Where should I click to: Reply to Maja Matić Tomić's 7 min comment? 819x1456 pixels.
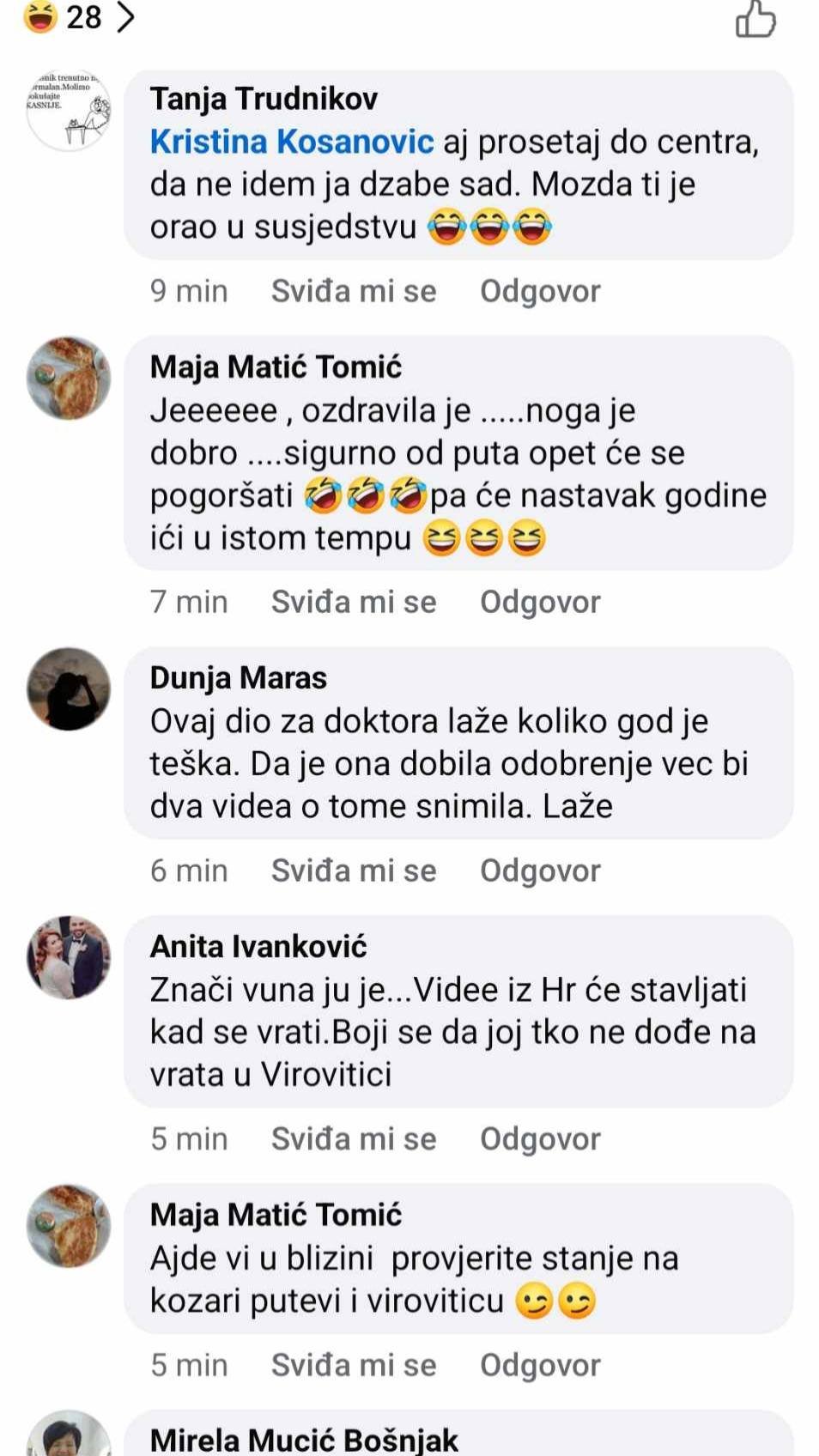(540, 602)
